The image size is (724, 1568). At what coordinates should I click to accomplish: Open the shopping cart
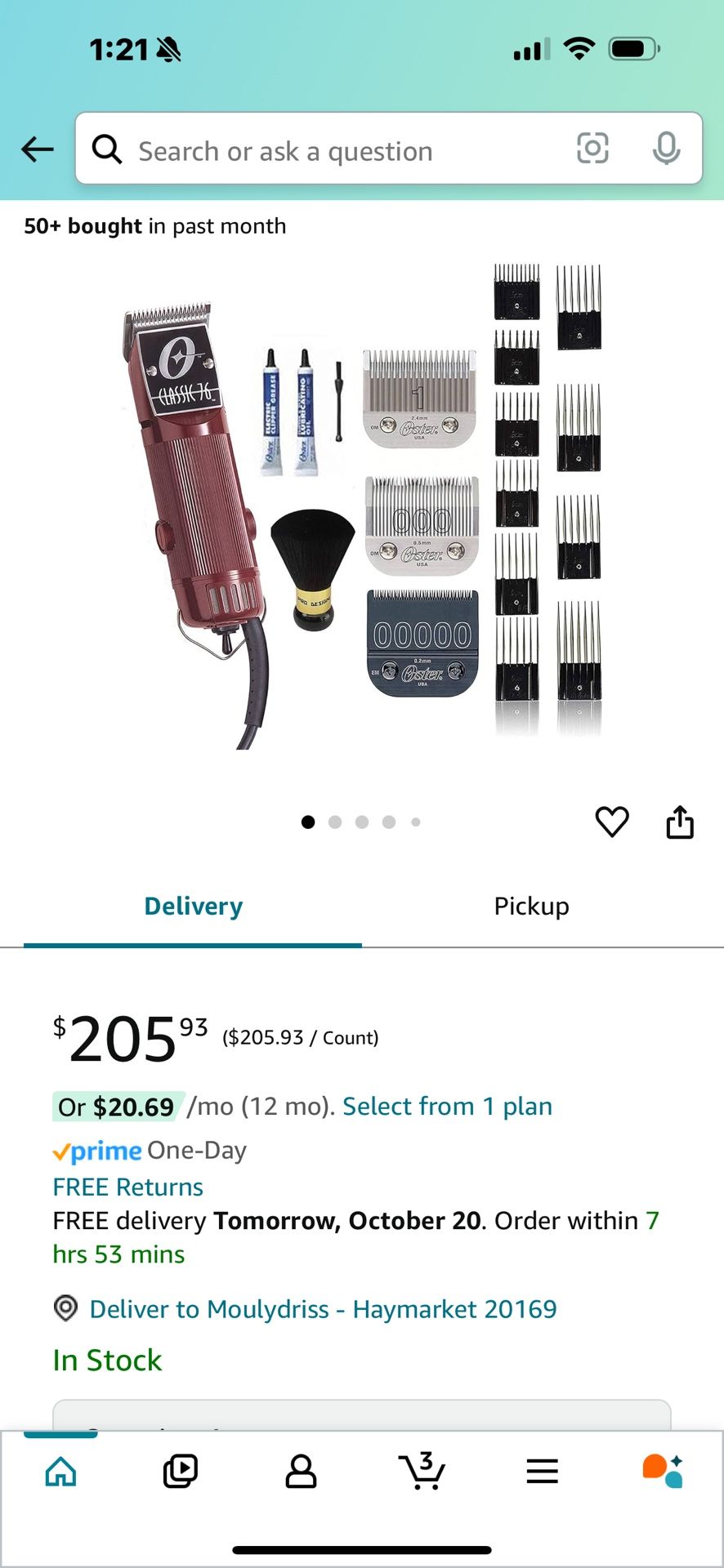[x=422, y=1472]
